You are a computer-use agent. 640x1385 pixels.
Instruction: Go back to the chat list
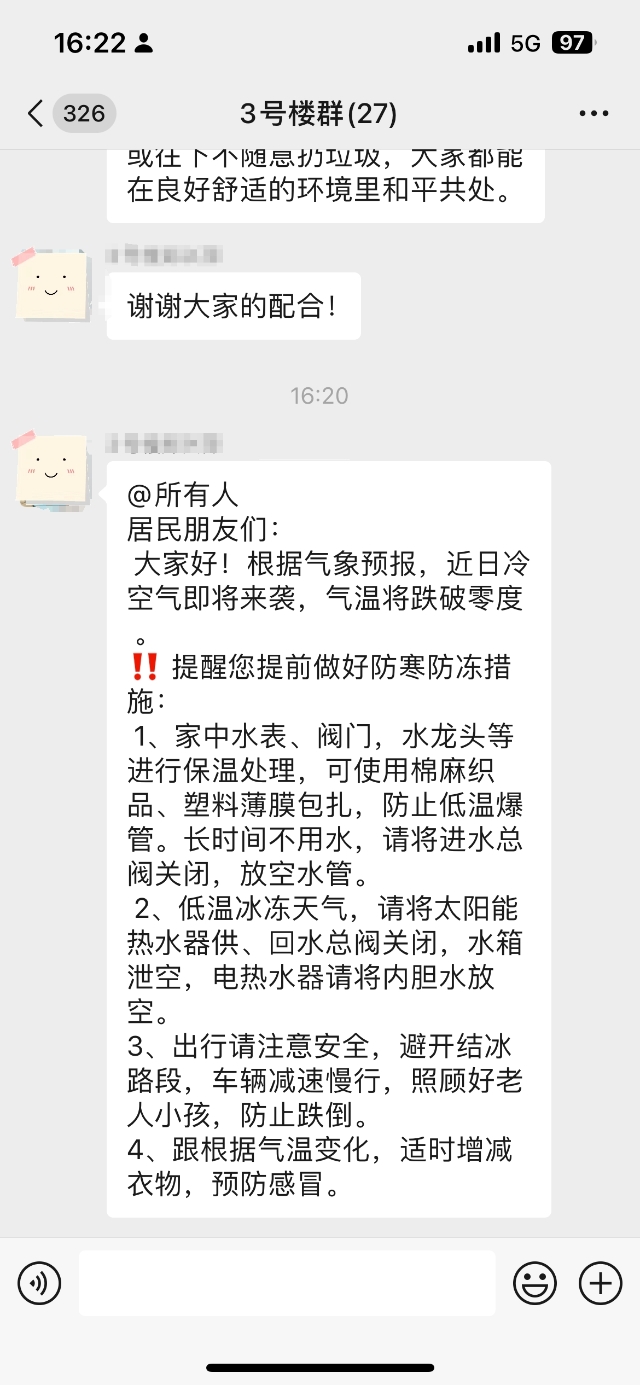click(36, 113)
